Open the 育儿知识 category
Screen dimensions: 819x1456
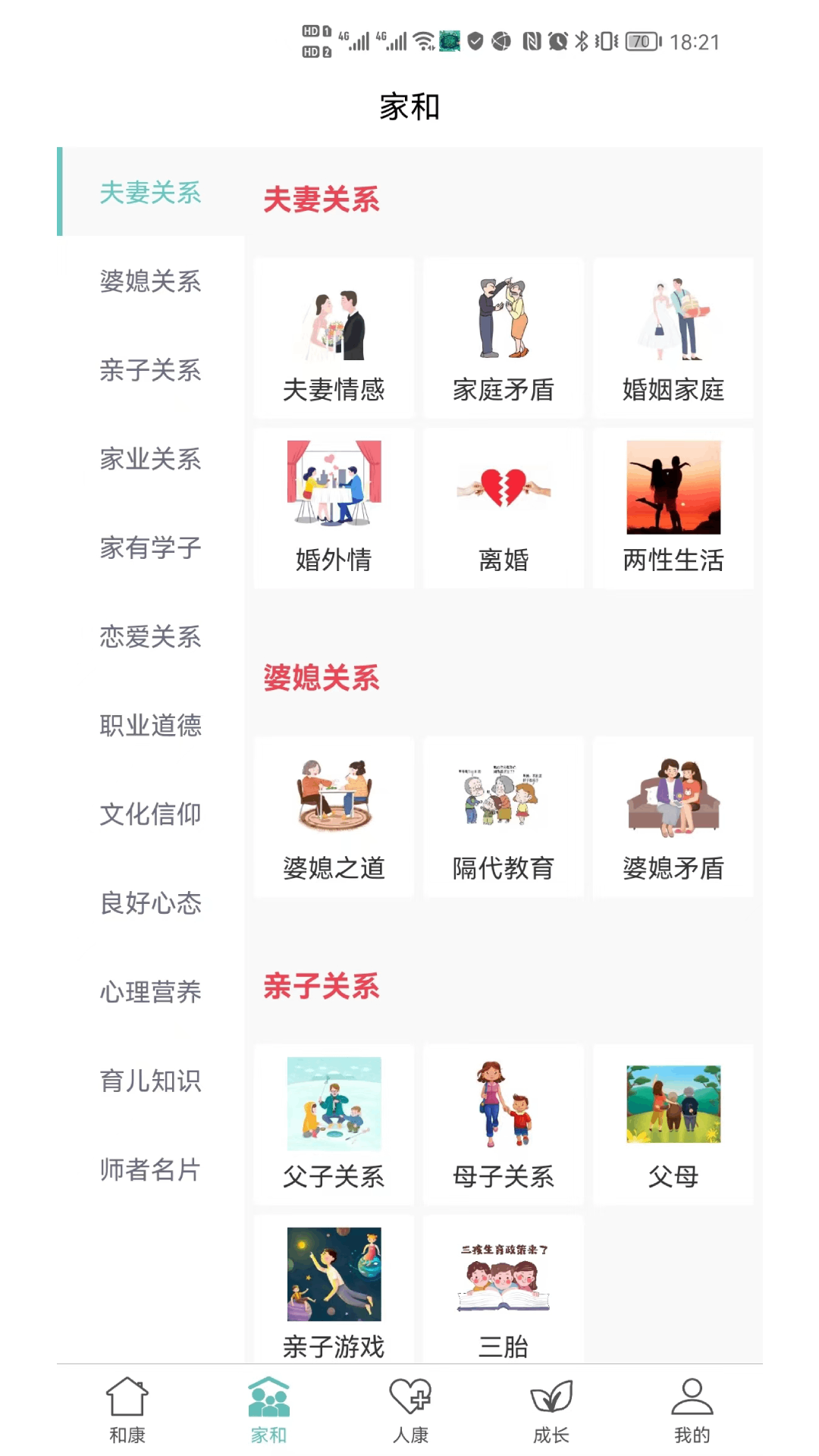click(151, 1081)
